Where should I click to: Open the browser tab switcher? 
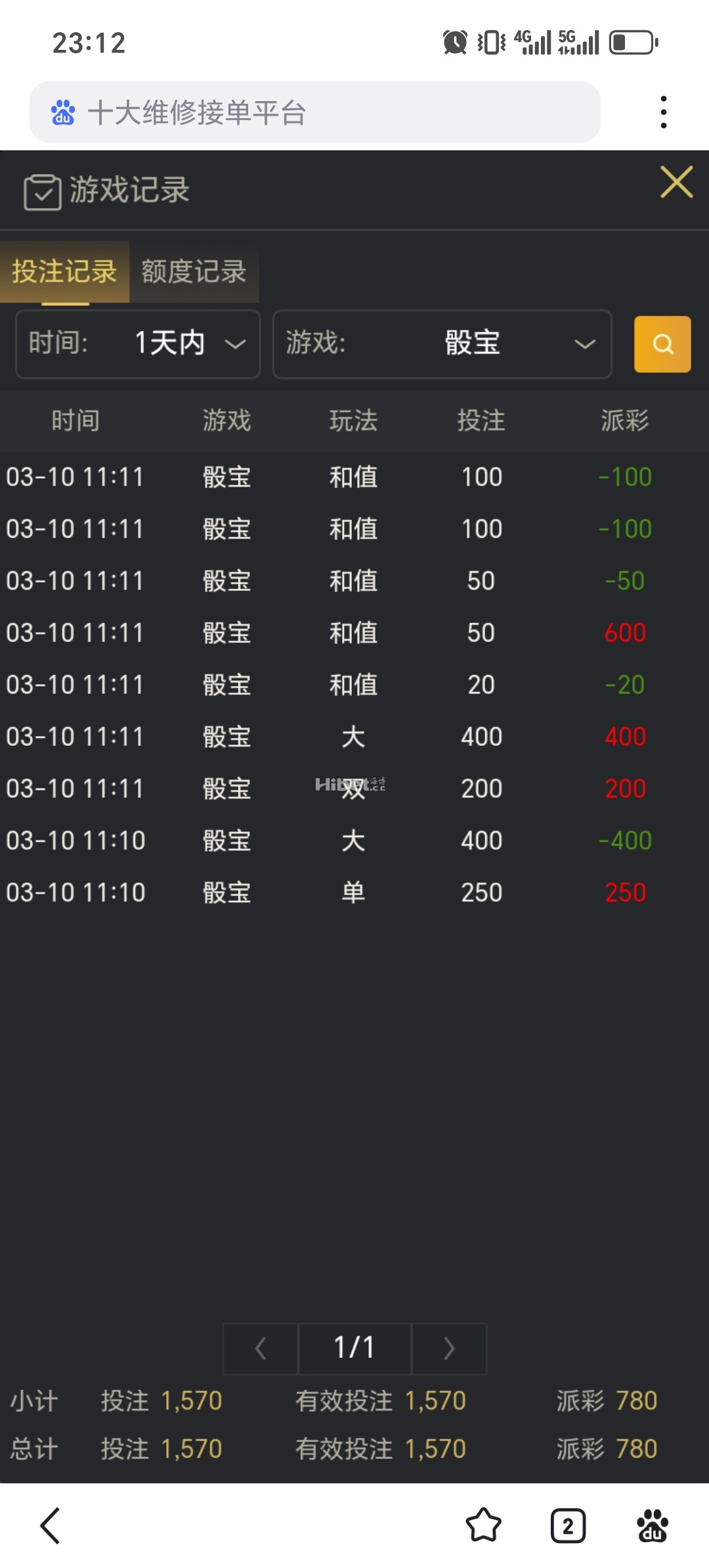pyautogui.click(x=568, y=1525)
